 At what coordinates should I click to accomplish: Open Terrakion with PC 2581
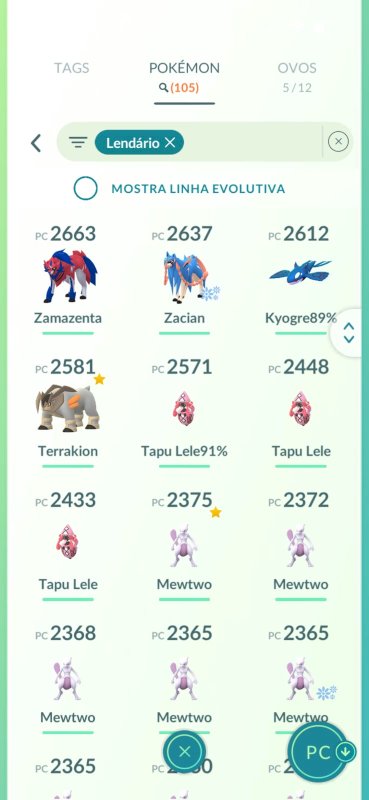(68, 412)
